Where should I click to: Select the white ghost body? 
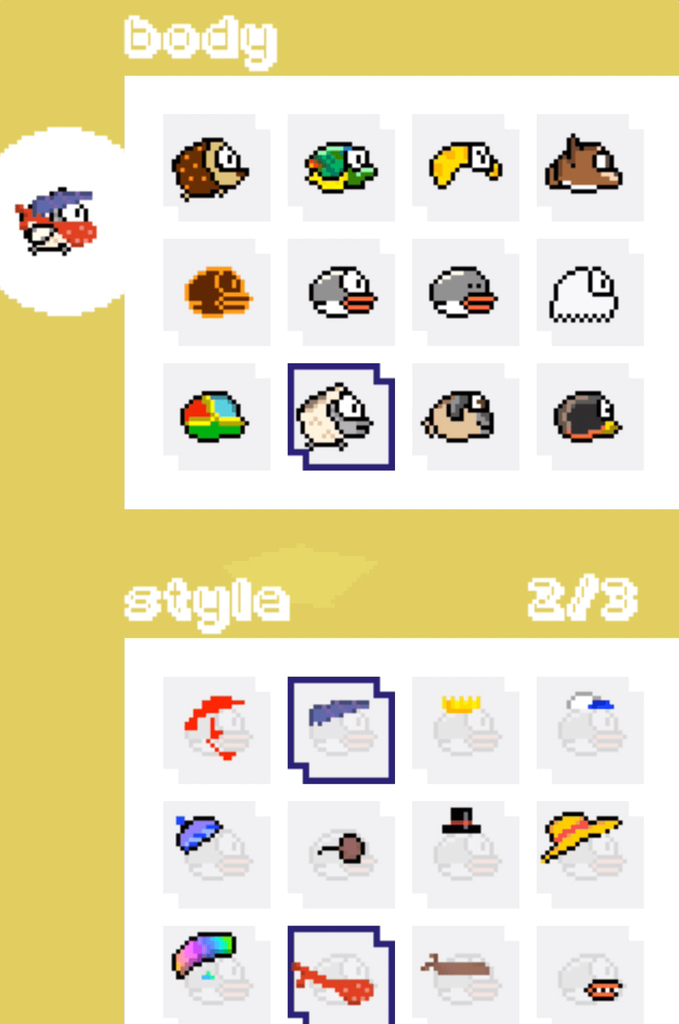(x=589, y=291)
